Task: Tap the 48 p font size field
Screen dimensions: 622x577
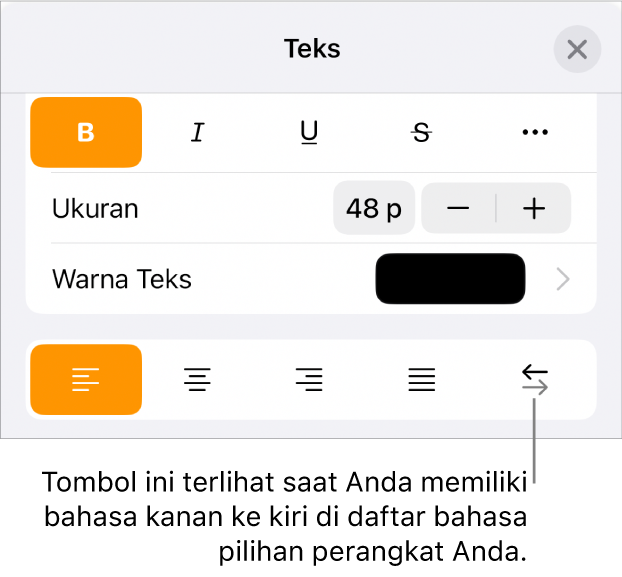Action: (374, 208)
